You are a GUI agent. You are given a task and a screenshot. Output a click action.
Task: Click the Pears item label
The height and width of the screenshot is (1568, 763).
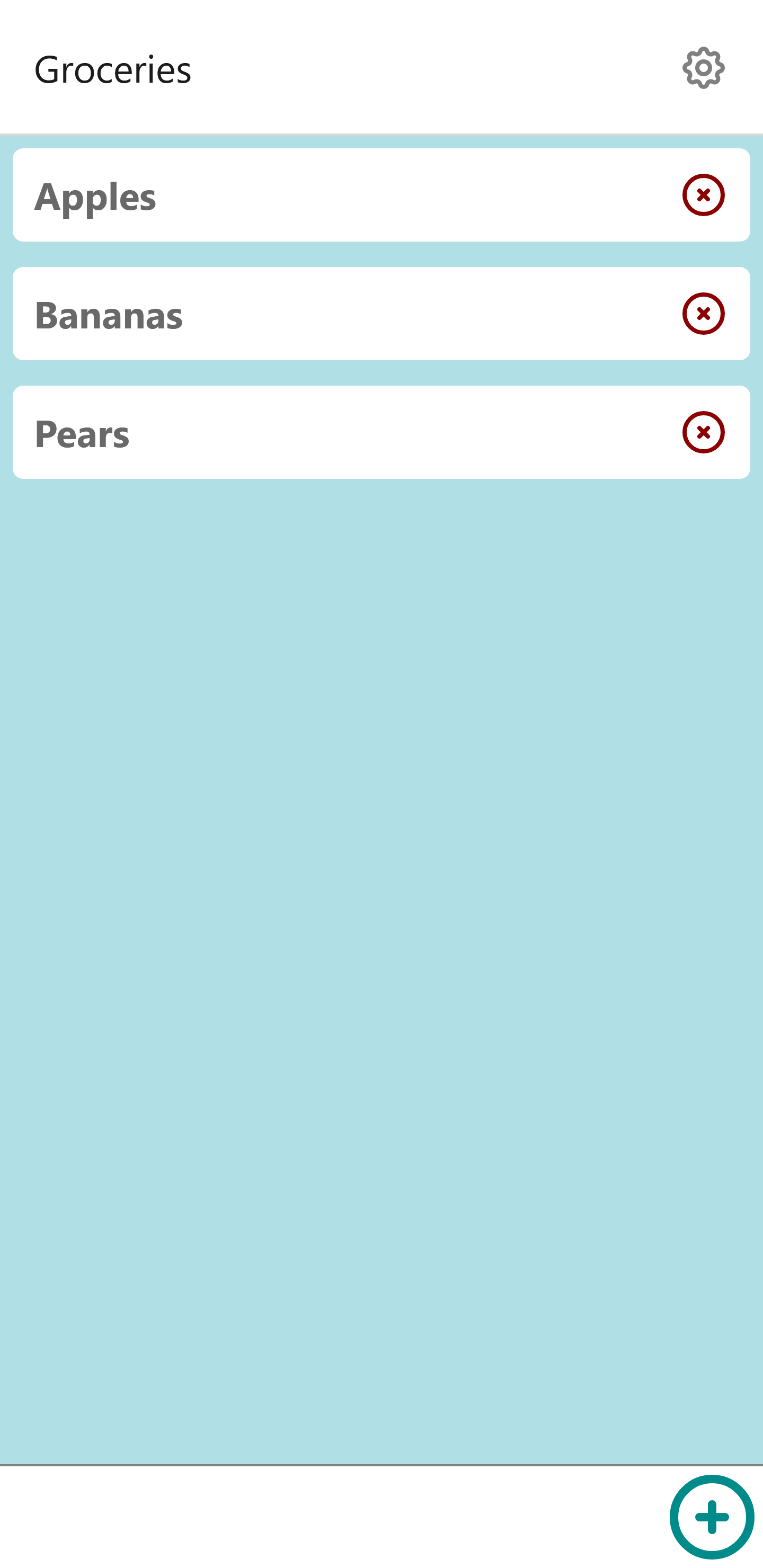pos(82,433)
